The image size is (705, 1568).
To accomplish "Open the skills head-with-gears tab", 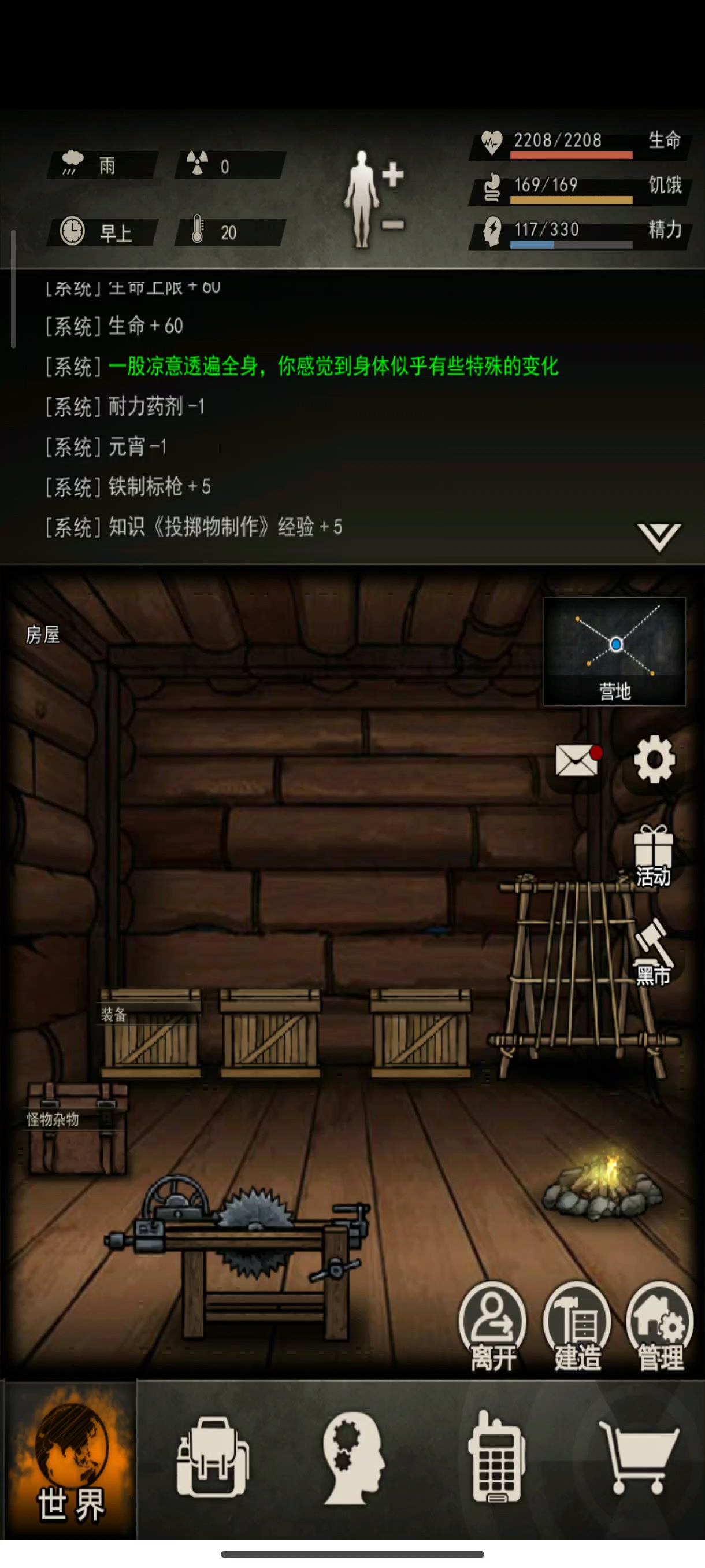I will click(x=354, y=1458).
